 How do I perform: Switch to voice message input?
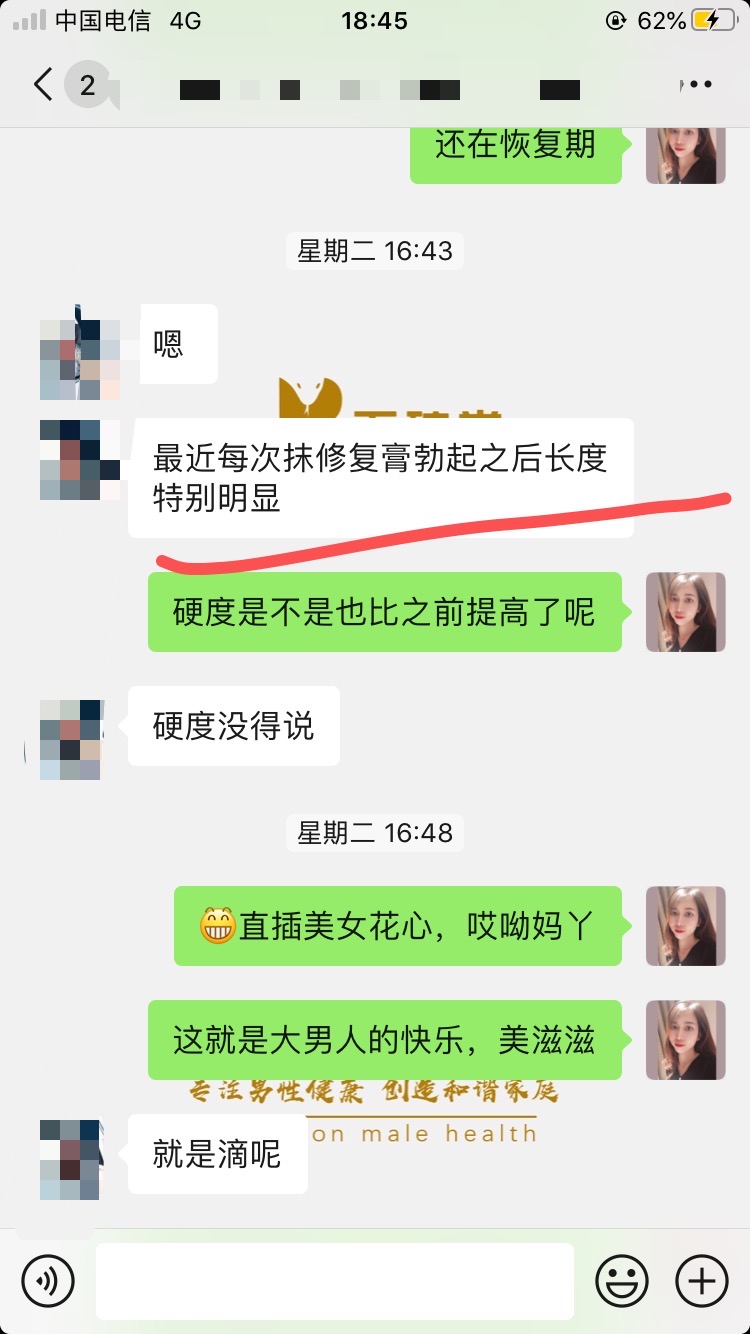pyautogui.click(x=48, y=1280)
